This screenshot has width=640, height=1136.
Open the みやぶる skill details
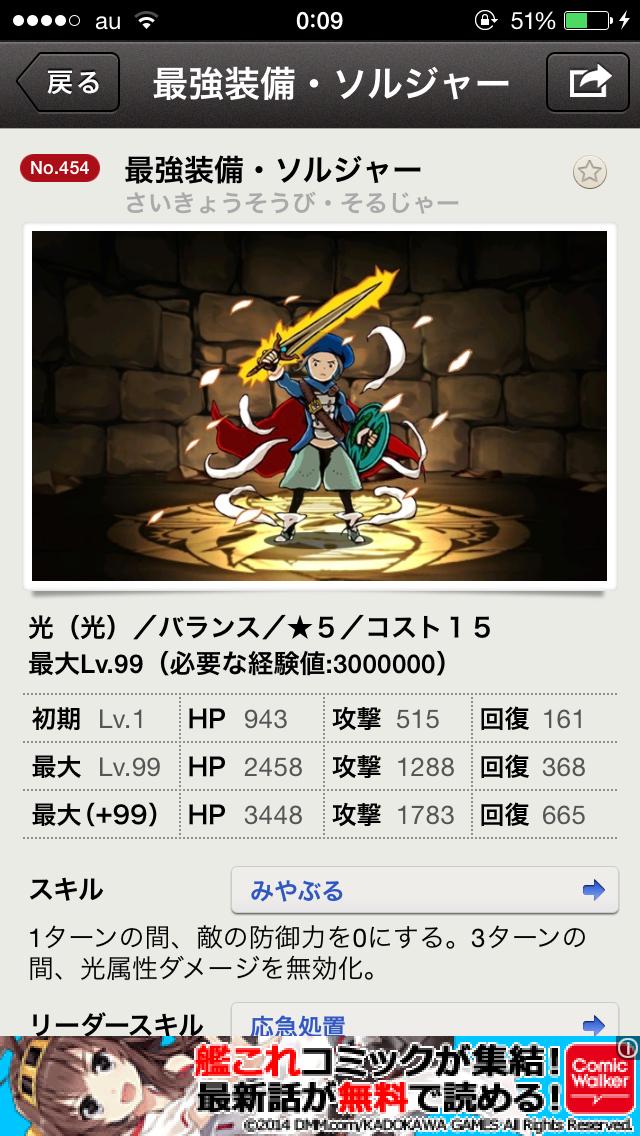point(424,890)
